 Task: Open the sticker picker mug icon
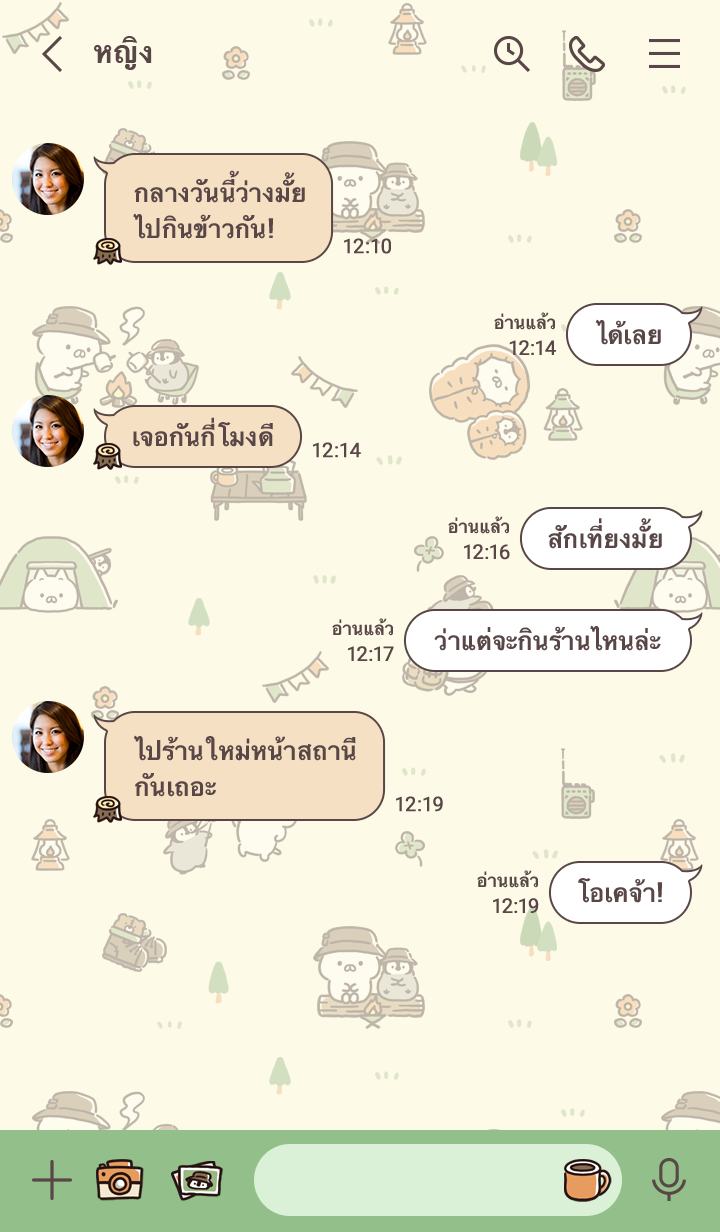(x=587, y=1180)
